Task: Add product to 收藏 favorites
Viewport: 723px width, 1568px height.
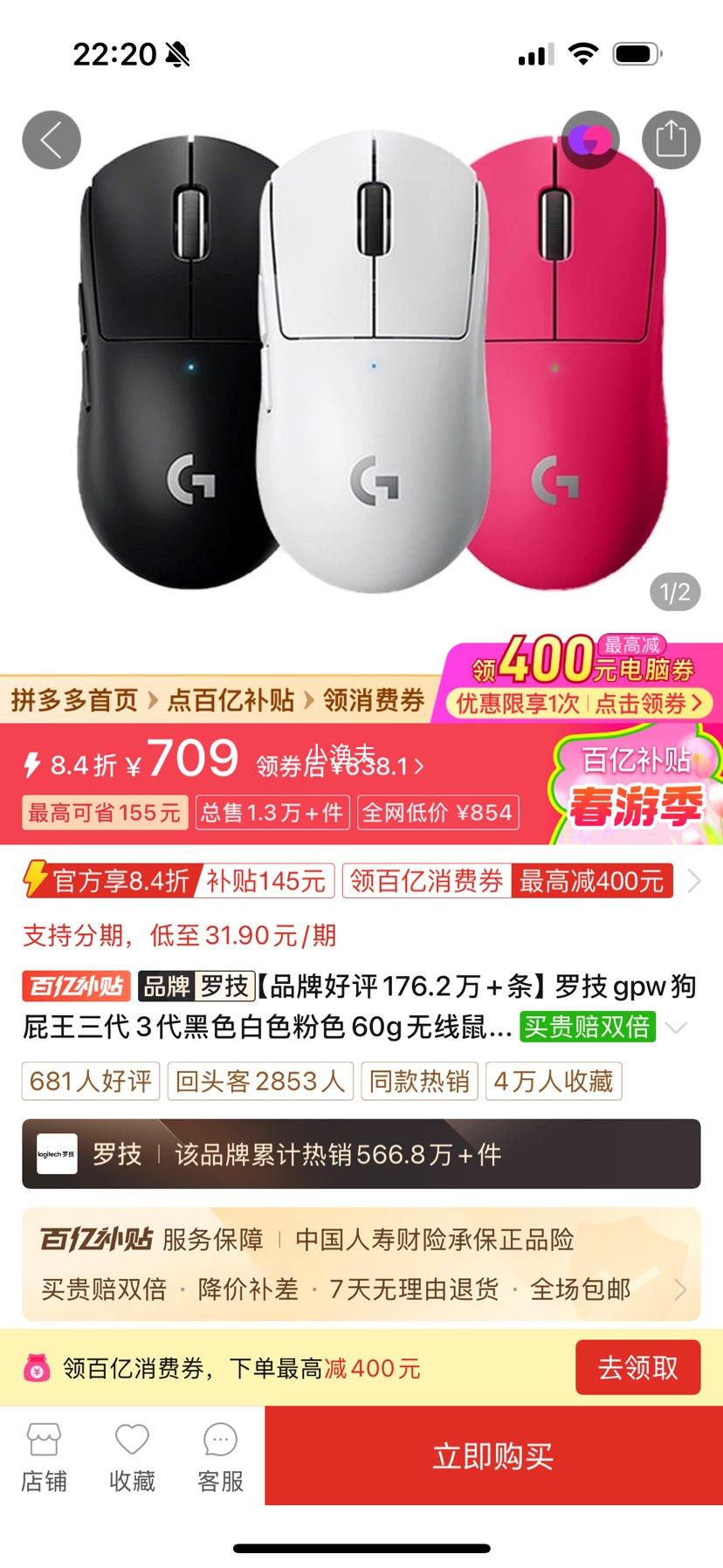Action: tap(132, 1457)
